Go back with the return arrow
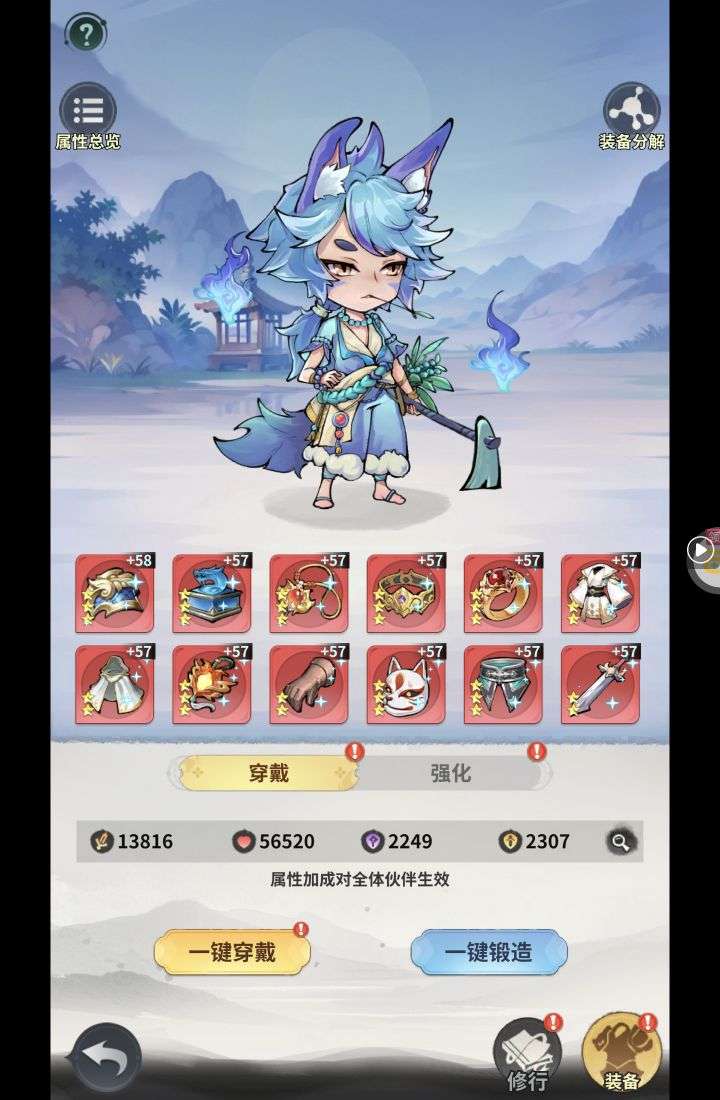 click(104, 1058)
